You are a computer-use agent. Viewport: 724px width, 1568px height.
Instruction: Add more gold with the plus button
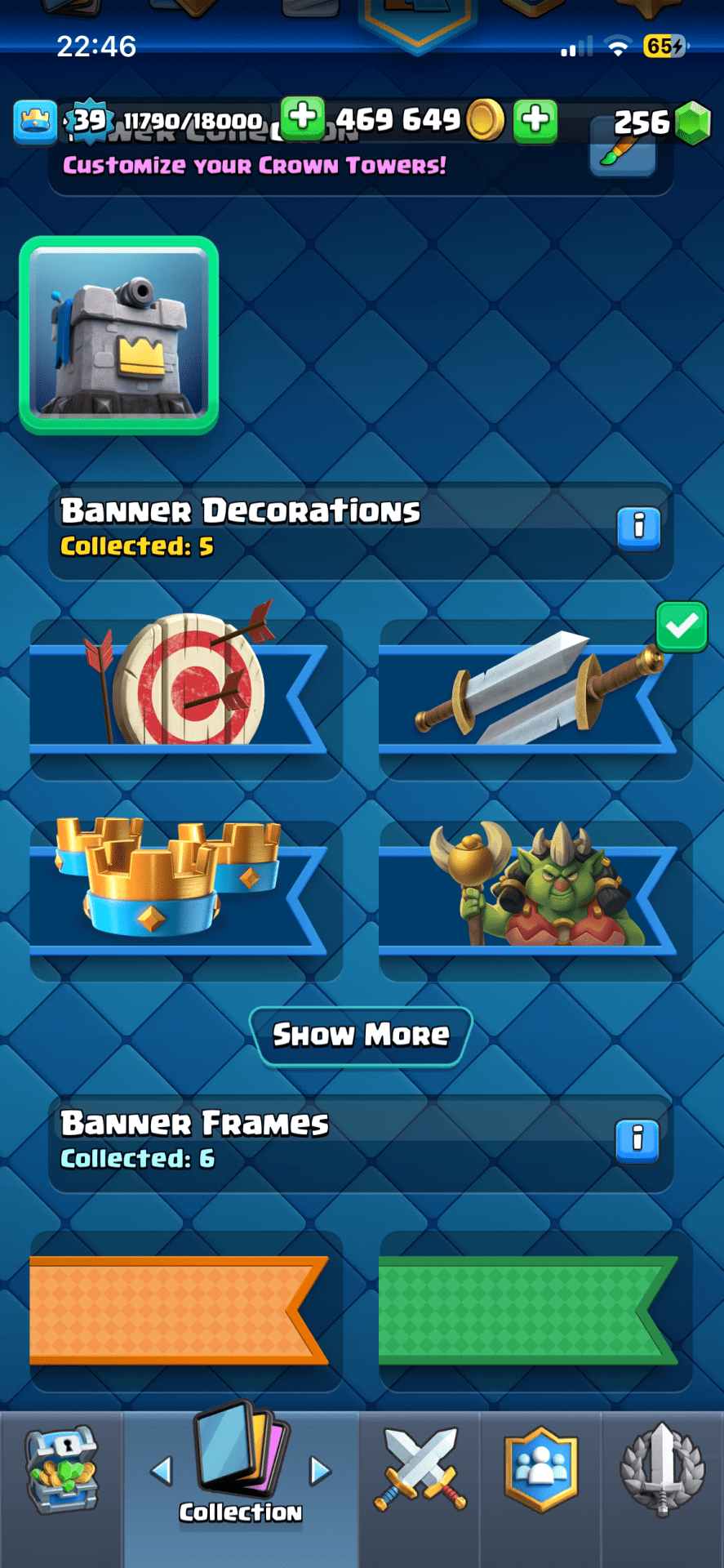(x=535, y=121)
